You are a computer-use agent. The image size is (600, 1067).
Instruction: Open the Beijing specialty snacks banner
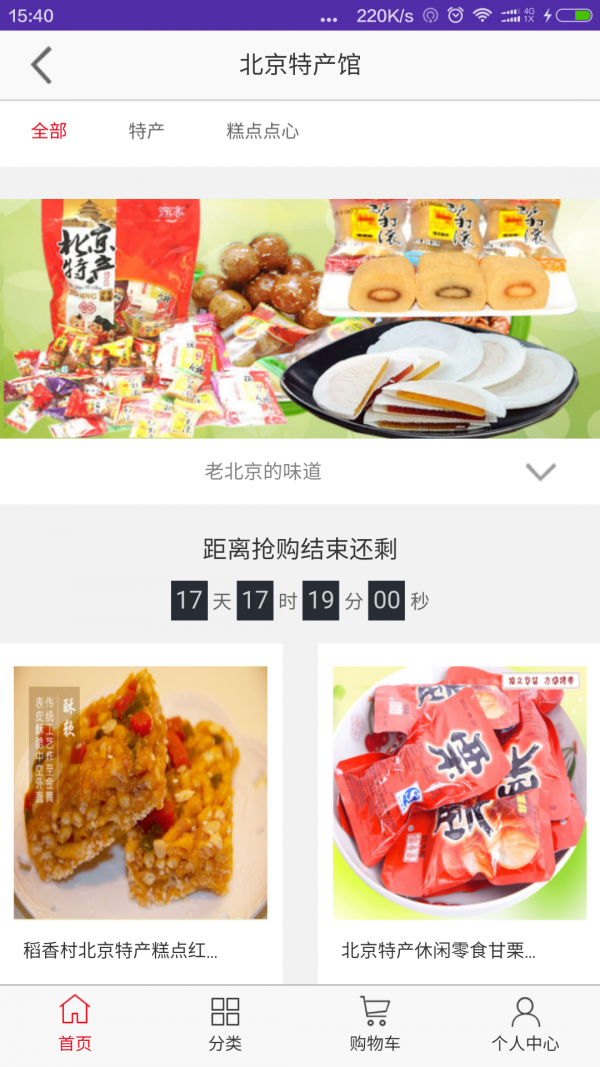300,318
